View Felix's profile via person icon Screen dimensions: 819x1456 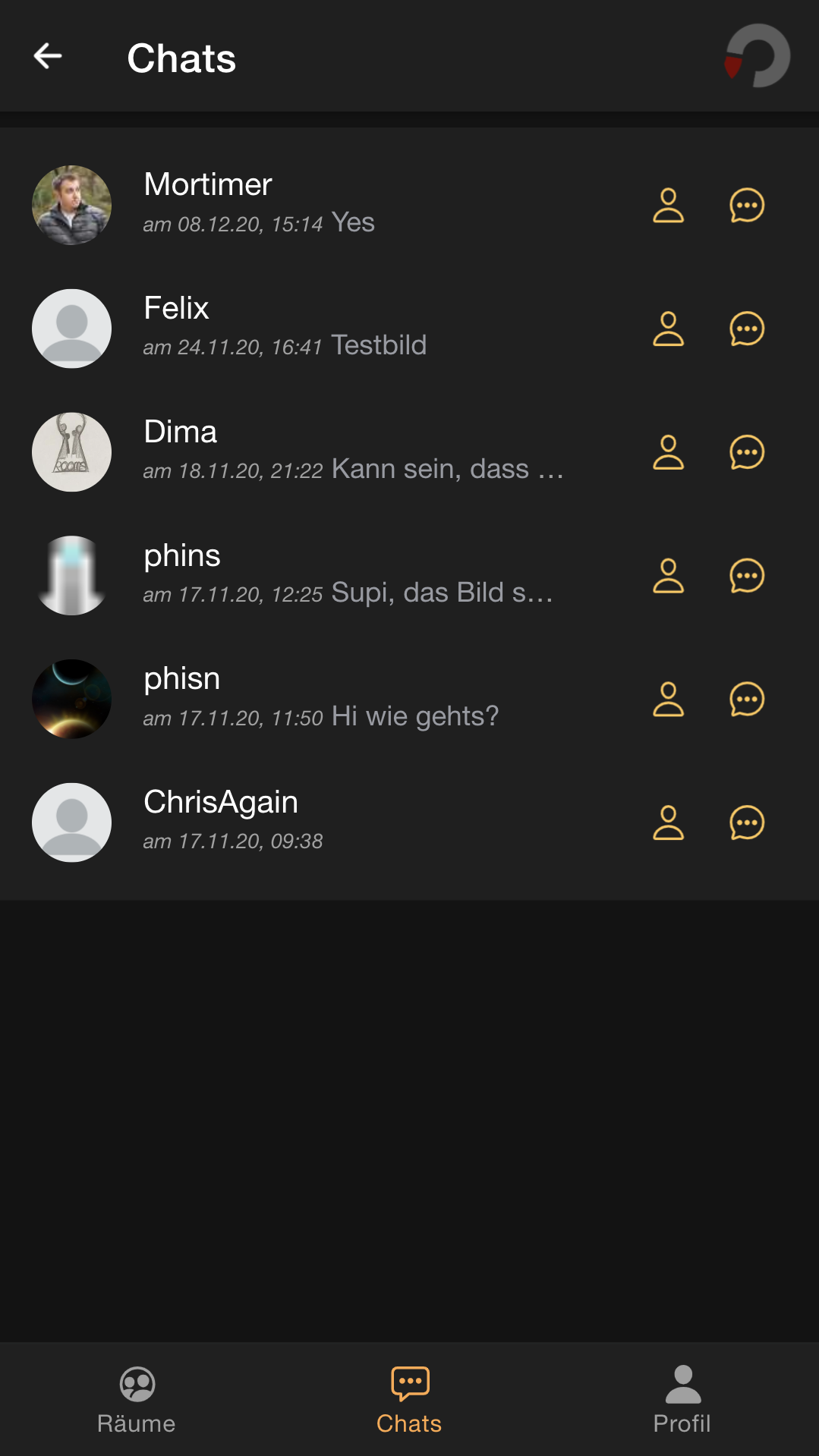668,329
